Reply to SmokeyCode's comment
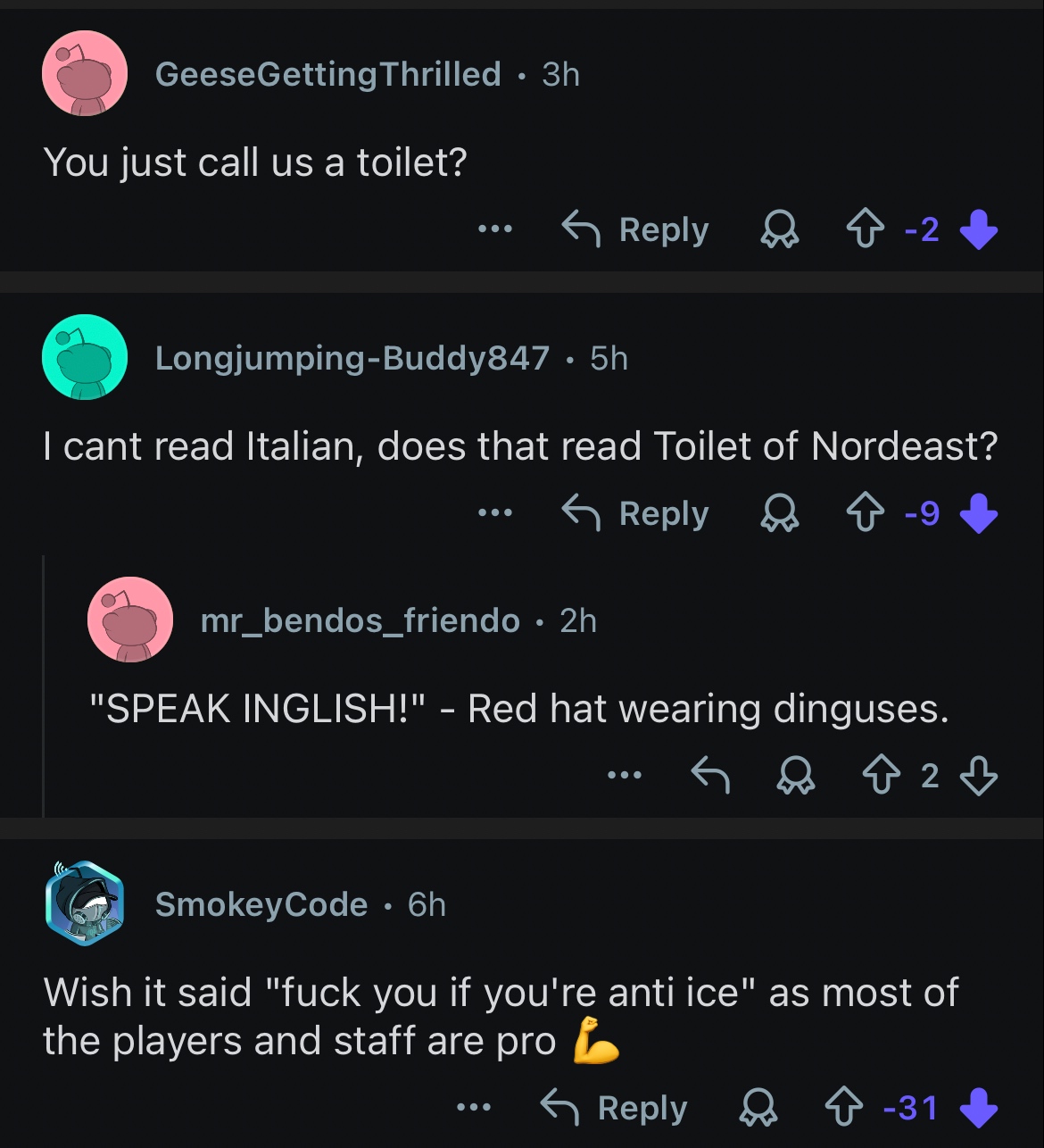 [614, 1108]
